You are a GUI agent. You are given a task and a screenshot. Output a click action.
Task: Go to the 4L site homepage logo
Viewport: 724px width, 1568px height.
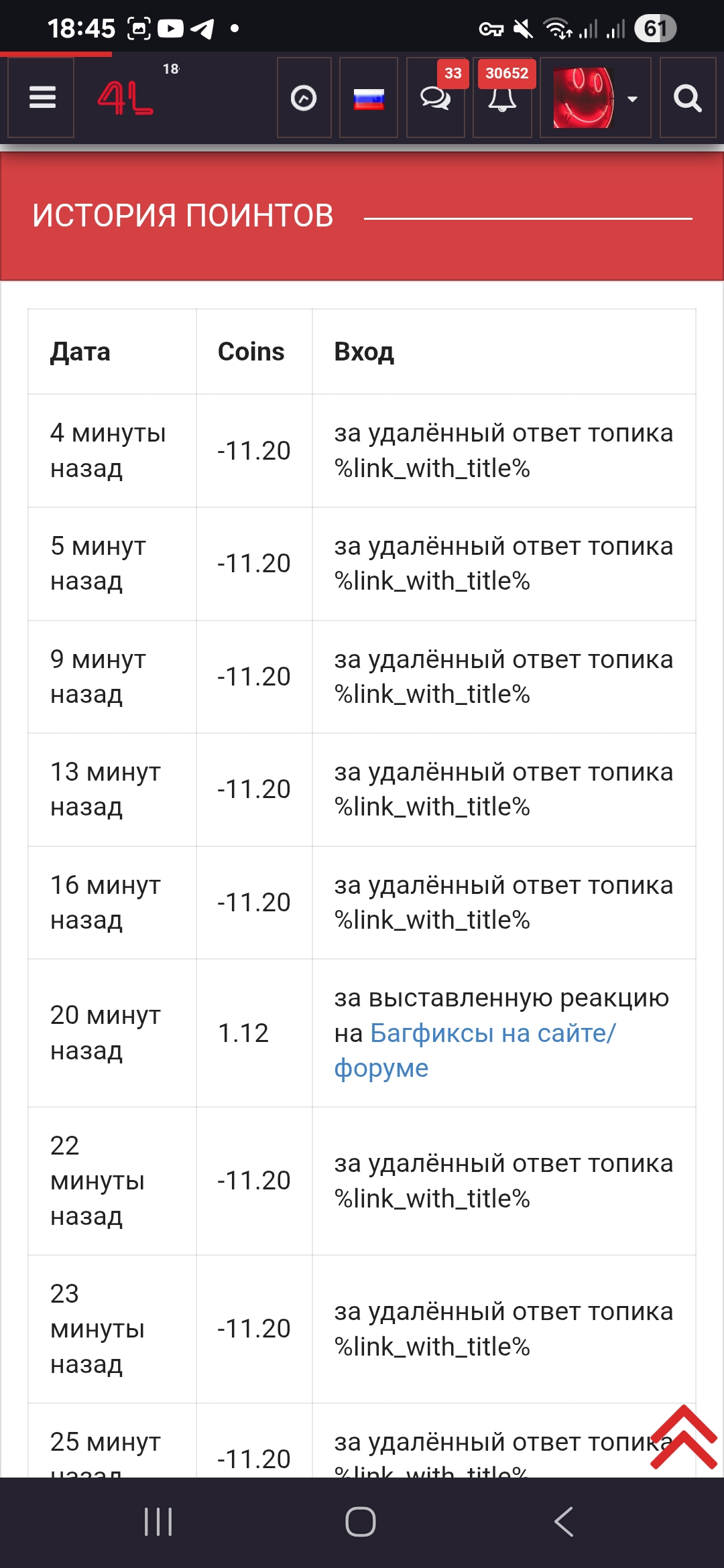[x=125, y=99]
